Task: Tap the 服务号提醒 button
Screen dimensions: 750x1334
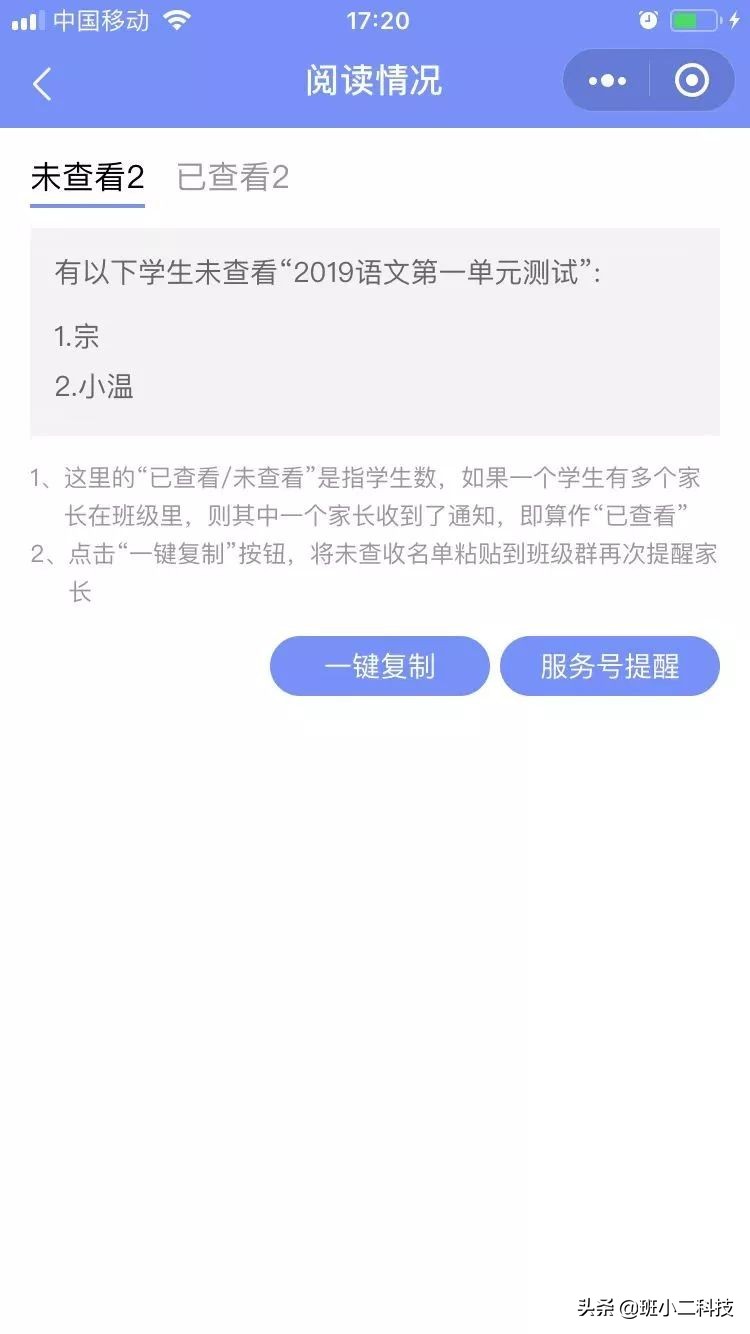Action: point(610,665)
